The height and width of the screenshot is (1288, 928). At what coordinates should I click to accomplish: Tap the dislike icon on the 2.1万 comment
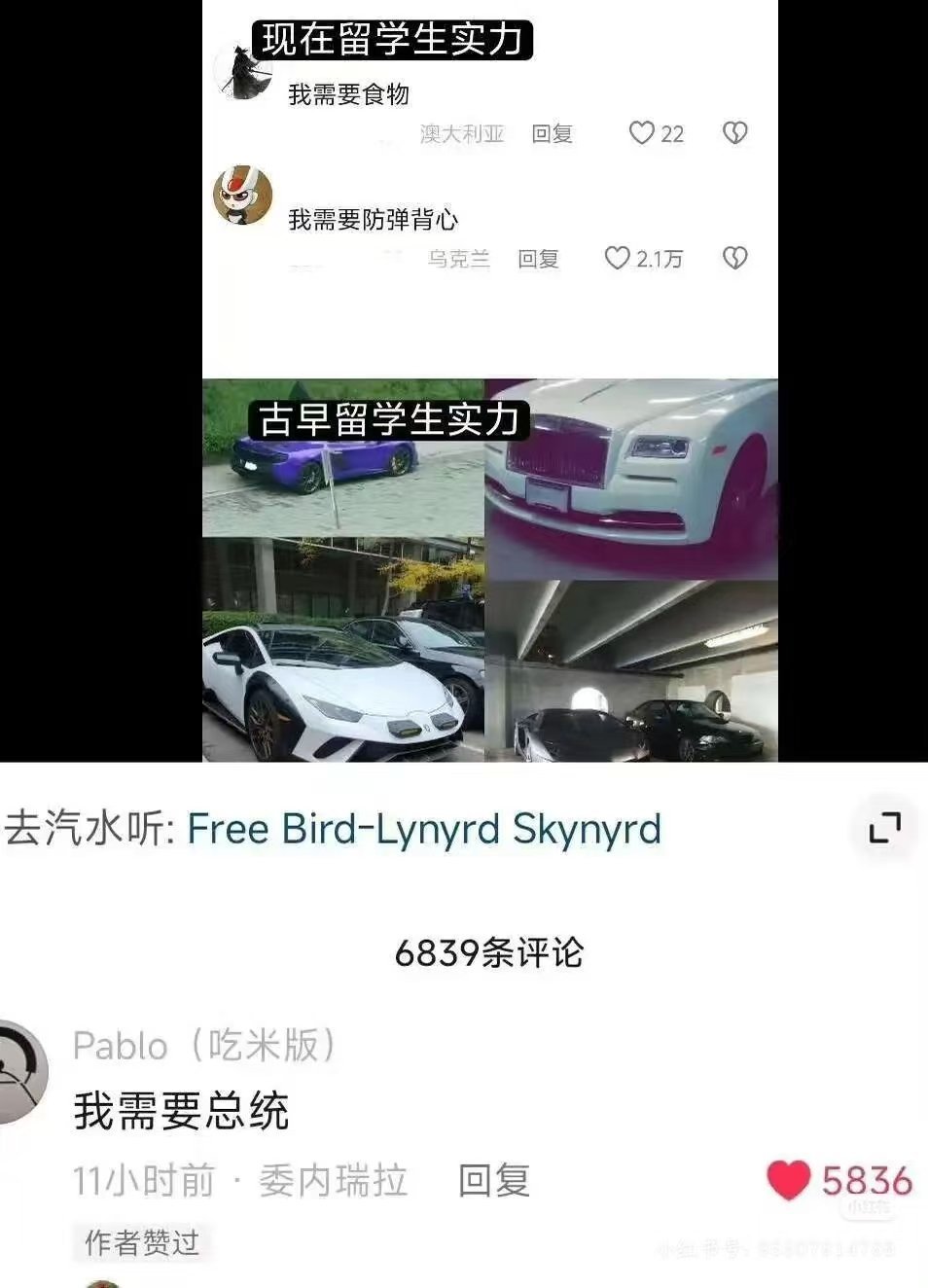(x=733, y=260)
